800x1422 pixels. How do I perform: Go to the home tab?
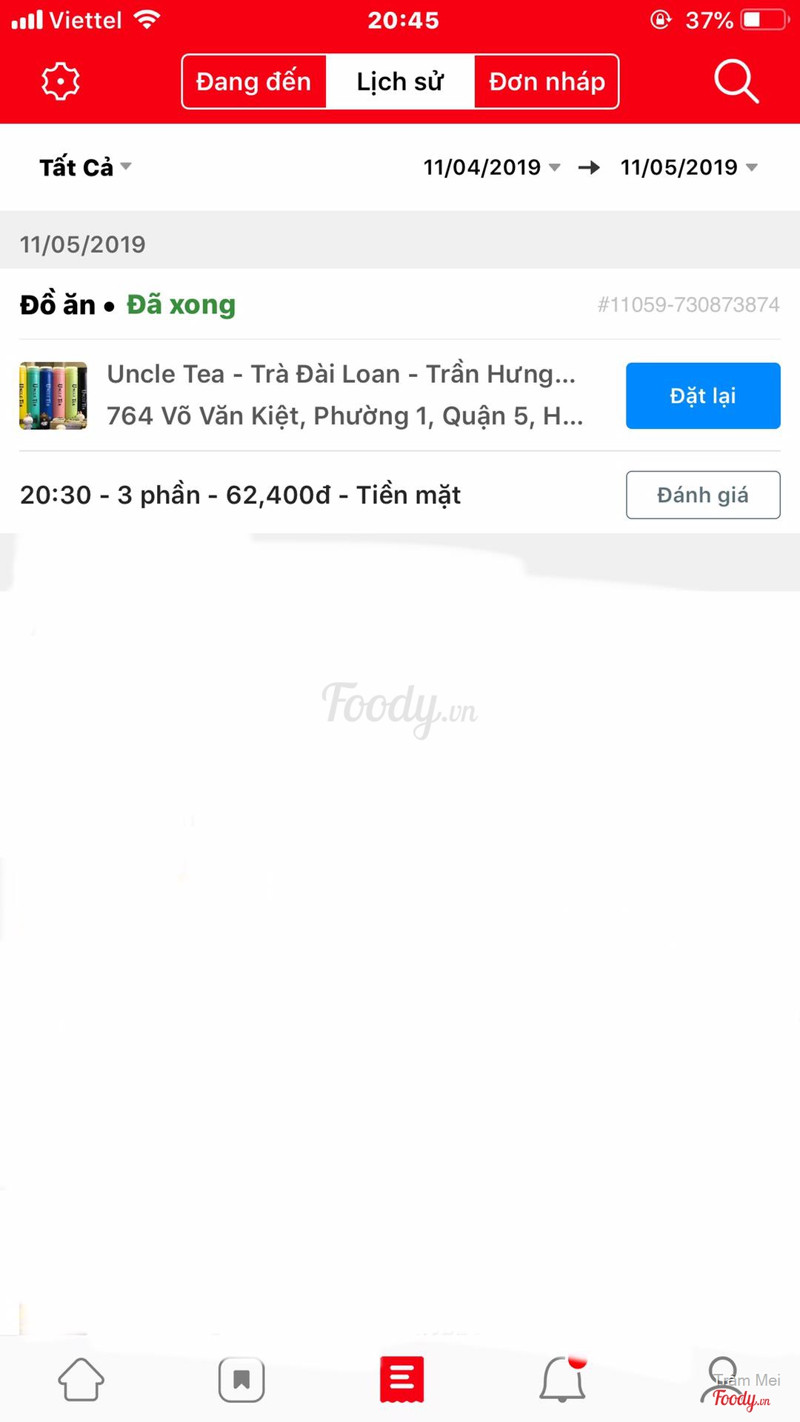click(x=81, y=1380)
